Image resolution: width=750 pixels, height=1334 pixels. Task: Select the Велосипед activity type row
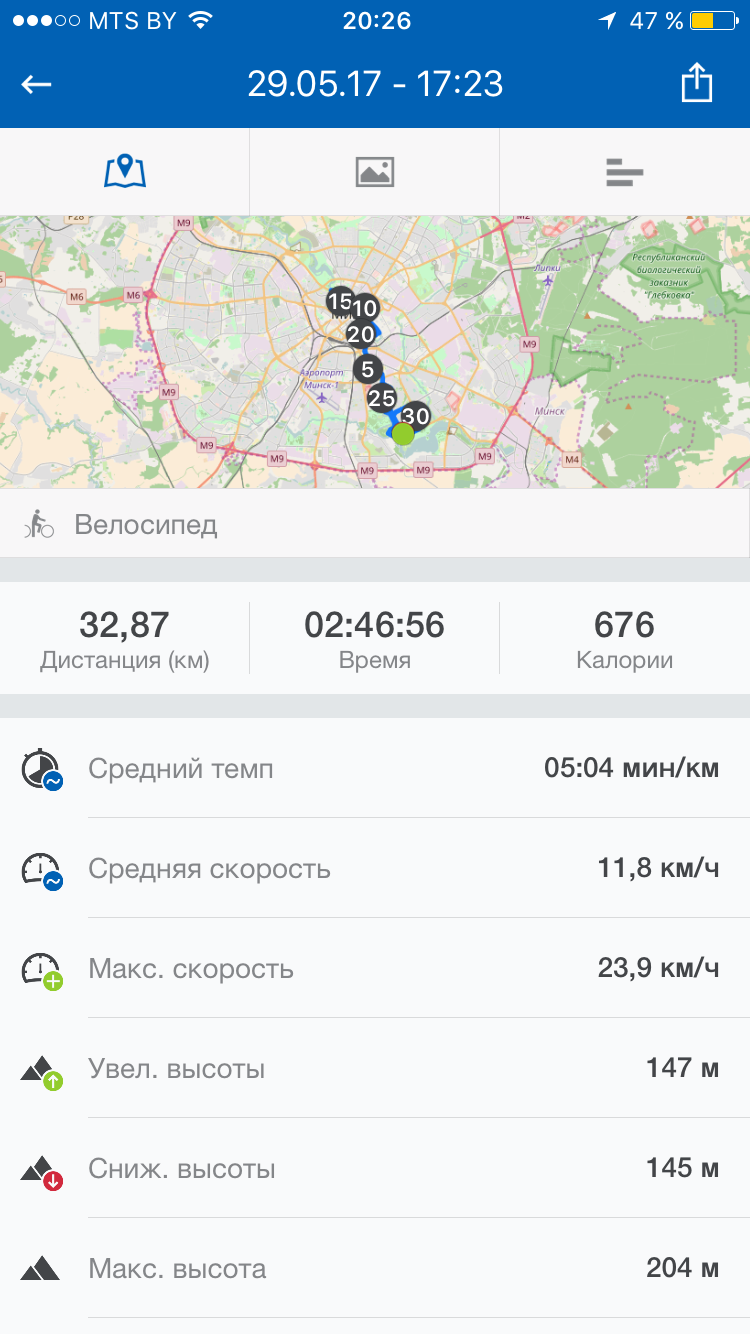pyautogui.click(x=375, y=525)
